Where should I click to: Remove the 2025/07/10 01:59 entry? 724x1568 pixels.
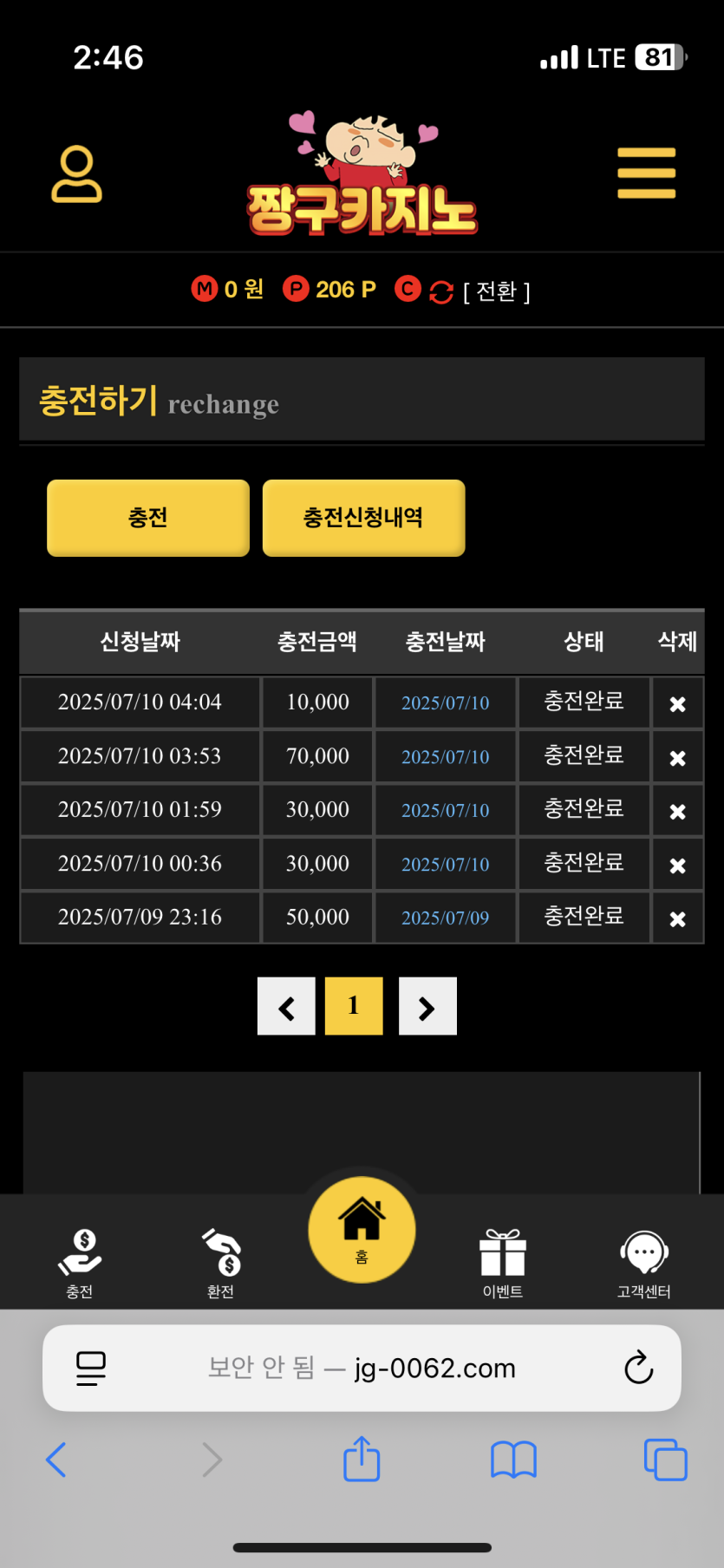pos(677,812)
